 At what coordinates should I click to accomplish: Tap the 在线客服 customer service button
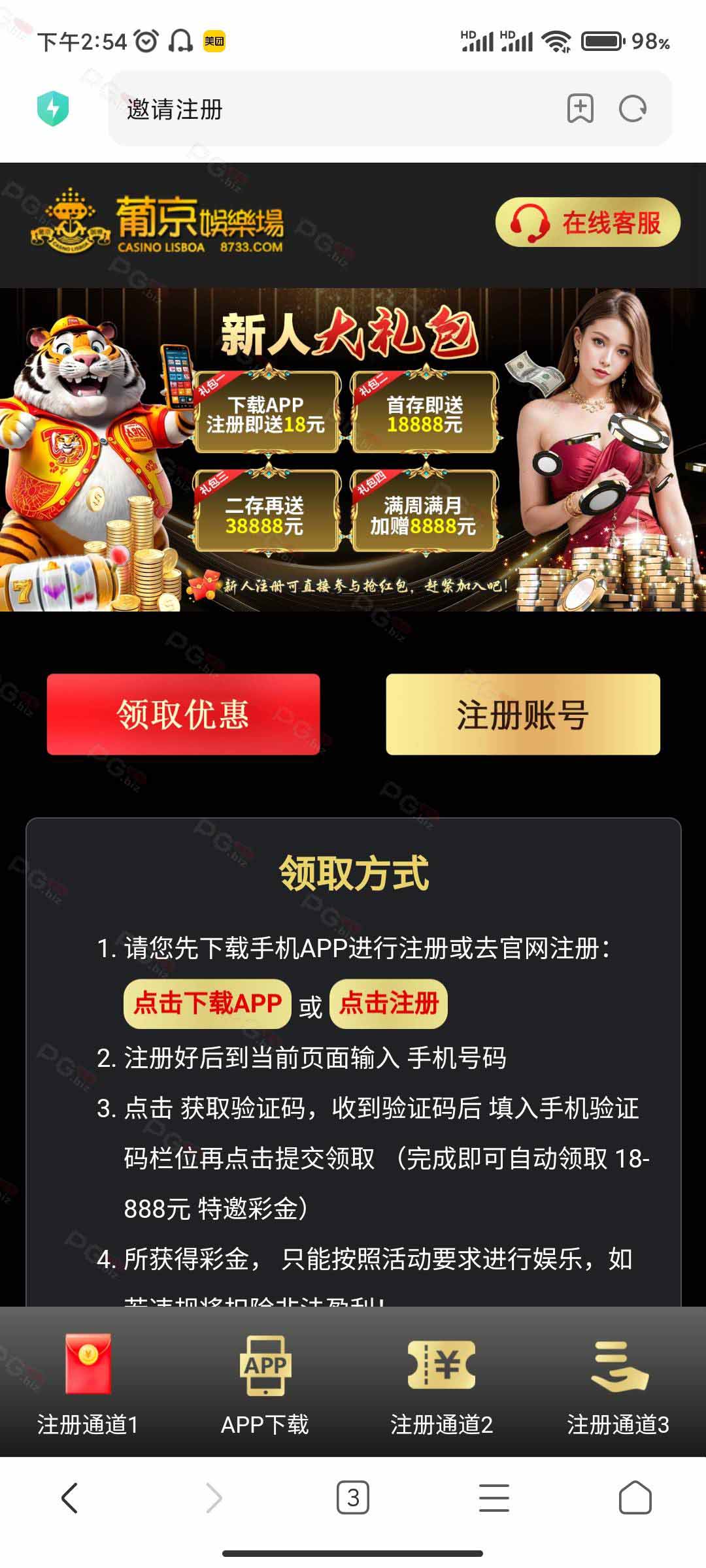588,223
